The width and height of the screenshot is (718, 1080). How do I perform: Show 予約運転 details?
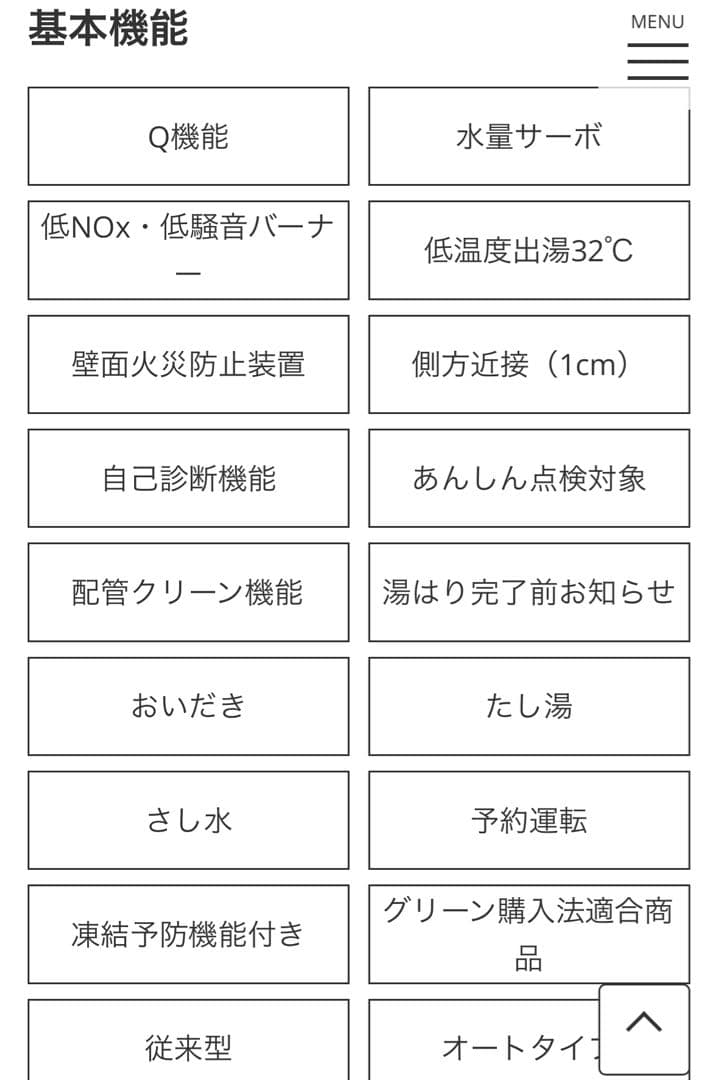point(528,820)
